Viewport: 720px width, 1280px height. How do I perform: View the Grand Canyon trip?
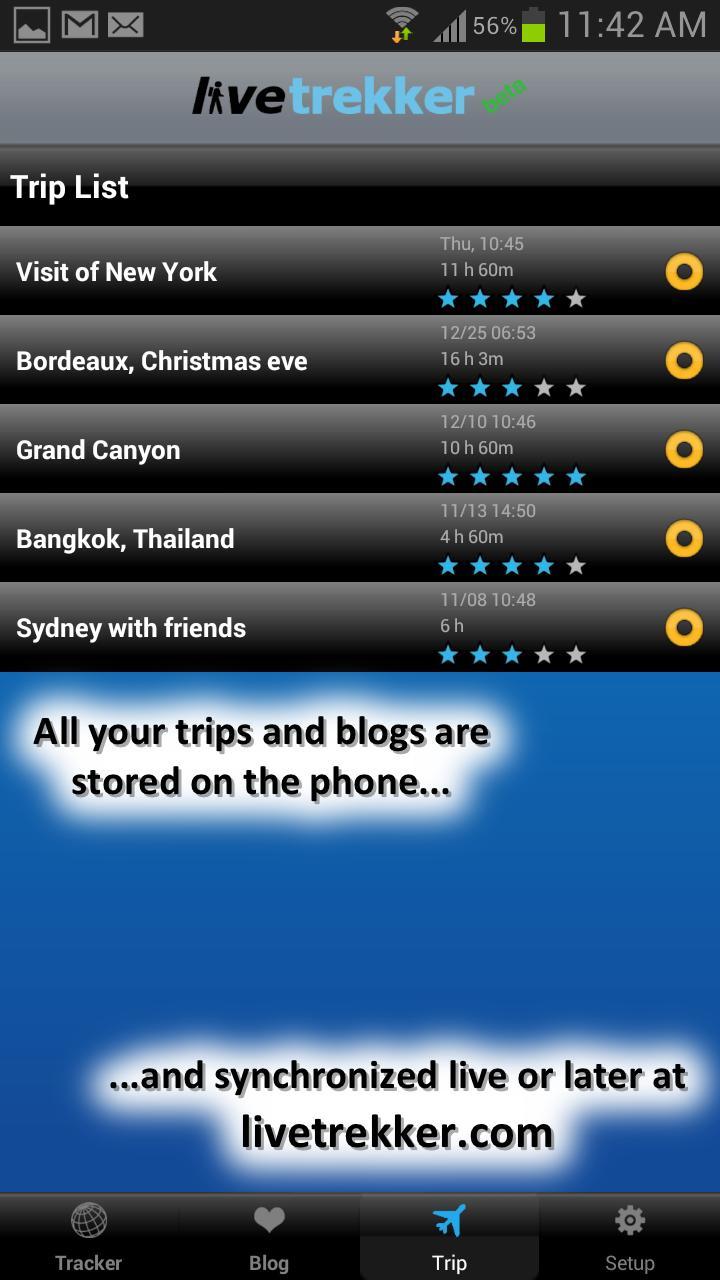220,450
